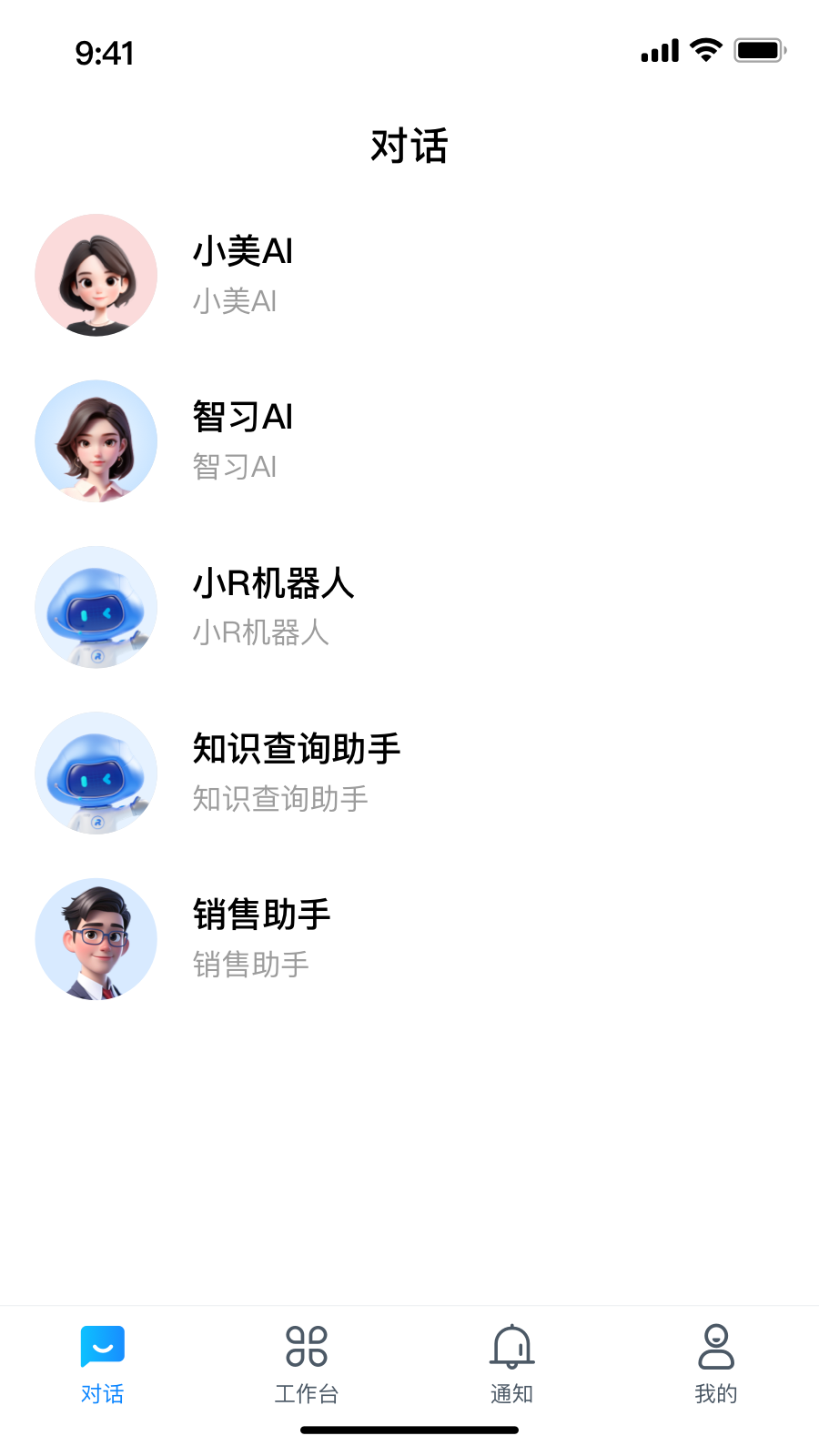The width and height of the screenshot is (819, 1456).
Task: Tap the 知识查询助手 robot avatar
Action: pyautogui.click(x=96, y=773)
